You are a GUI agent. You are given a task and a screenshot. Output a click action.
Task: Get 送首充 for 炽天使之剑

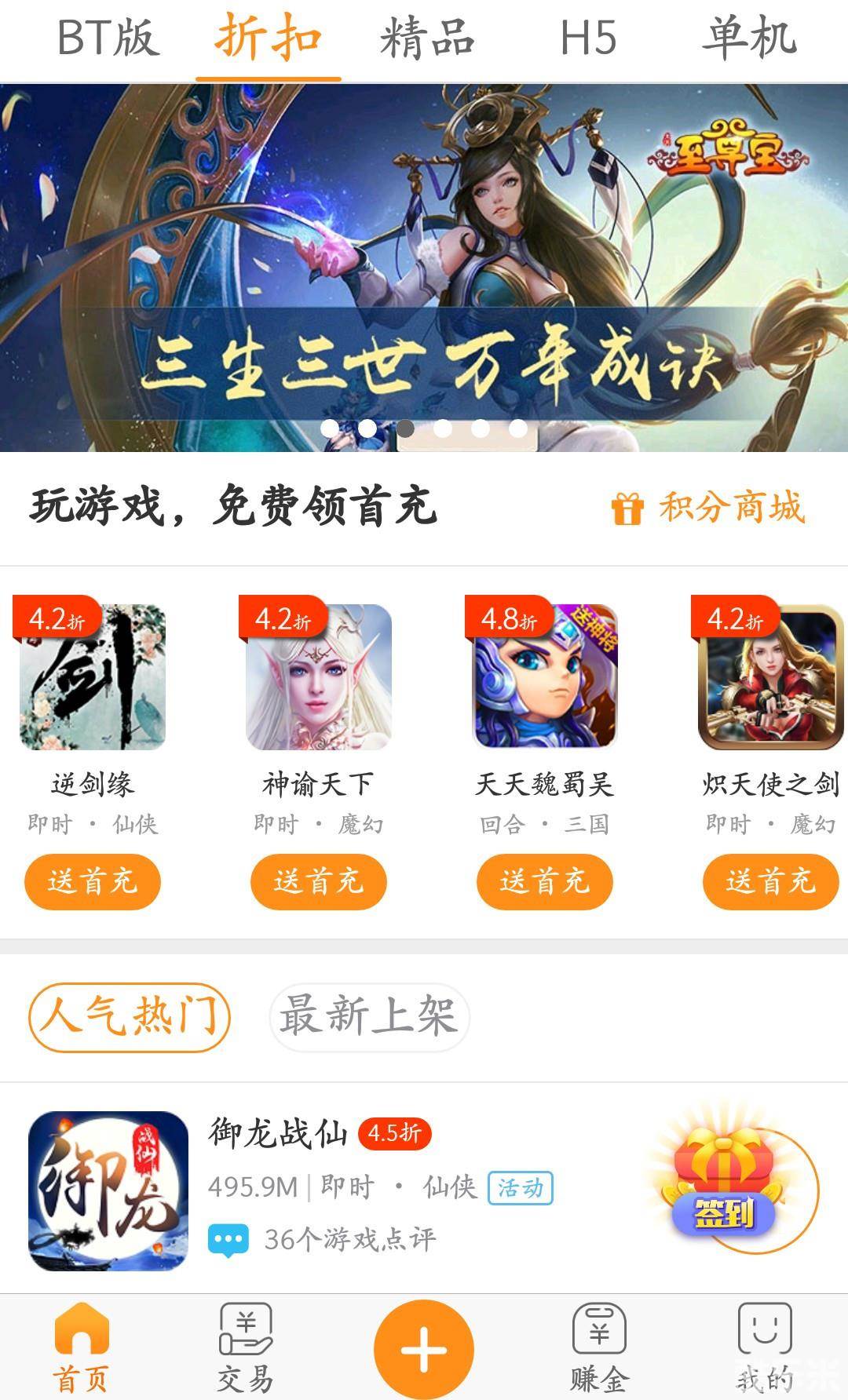click(x=770, y=881)
